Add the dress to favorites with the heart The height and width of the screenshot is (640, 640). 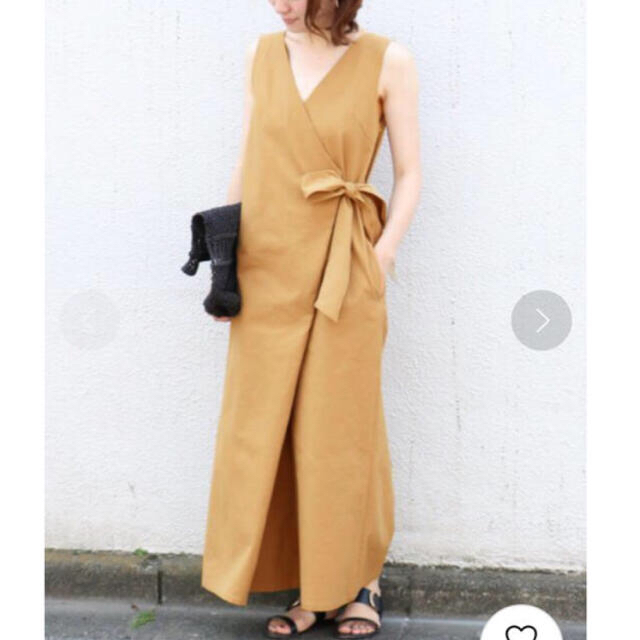pyautogui.click(x=521, y=629)
